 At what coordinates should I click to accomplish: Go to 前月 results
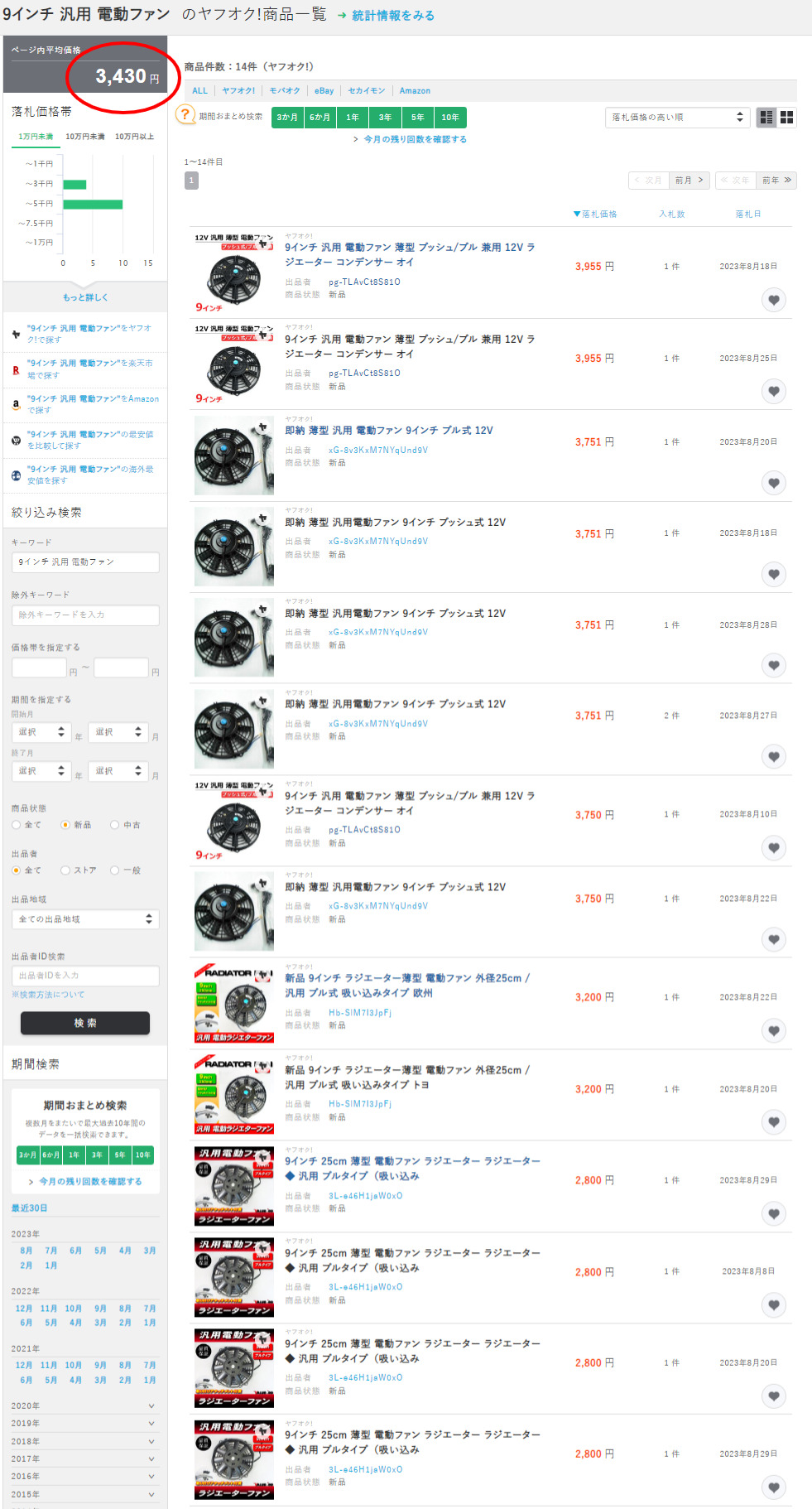(x=689, y=181)
